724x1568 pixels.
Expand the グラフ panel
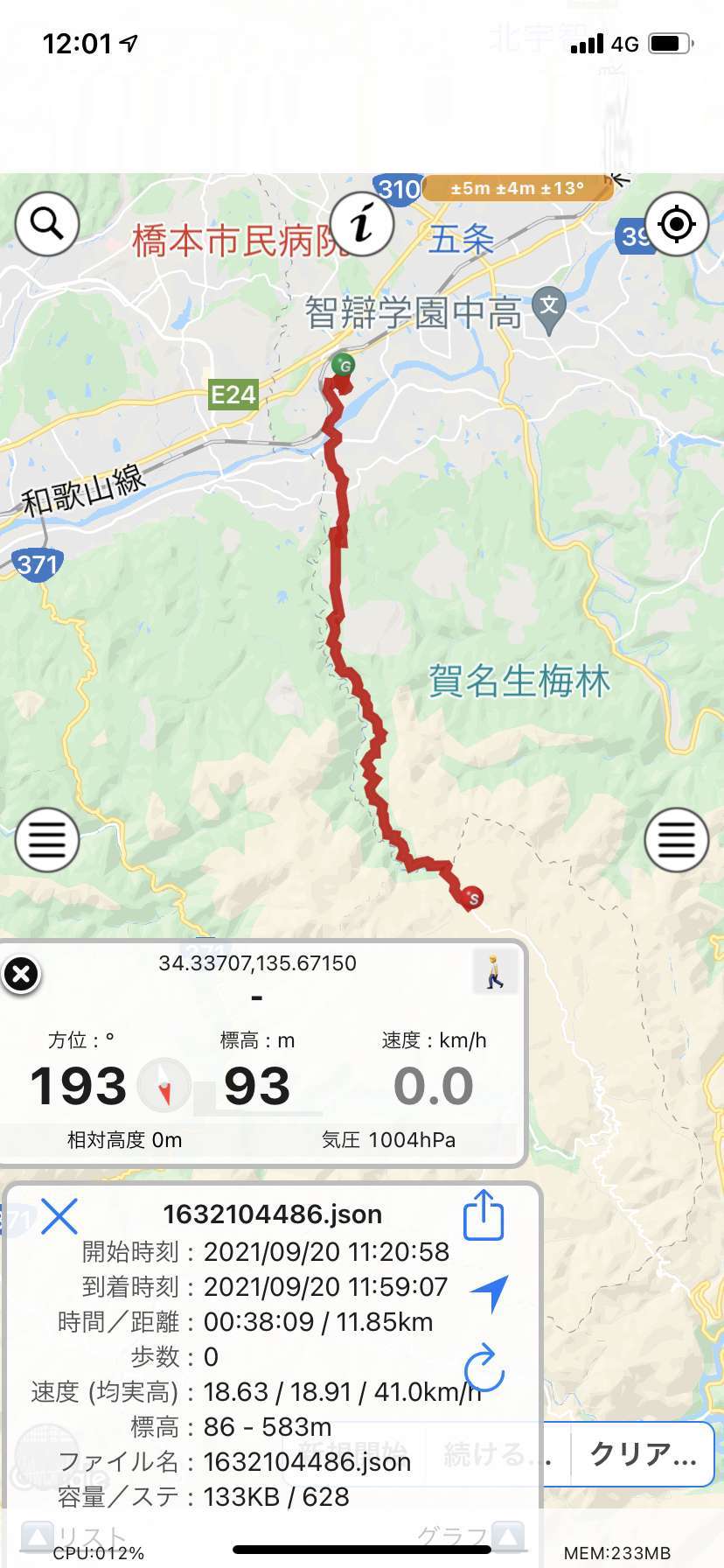pos(470,1536)
